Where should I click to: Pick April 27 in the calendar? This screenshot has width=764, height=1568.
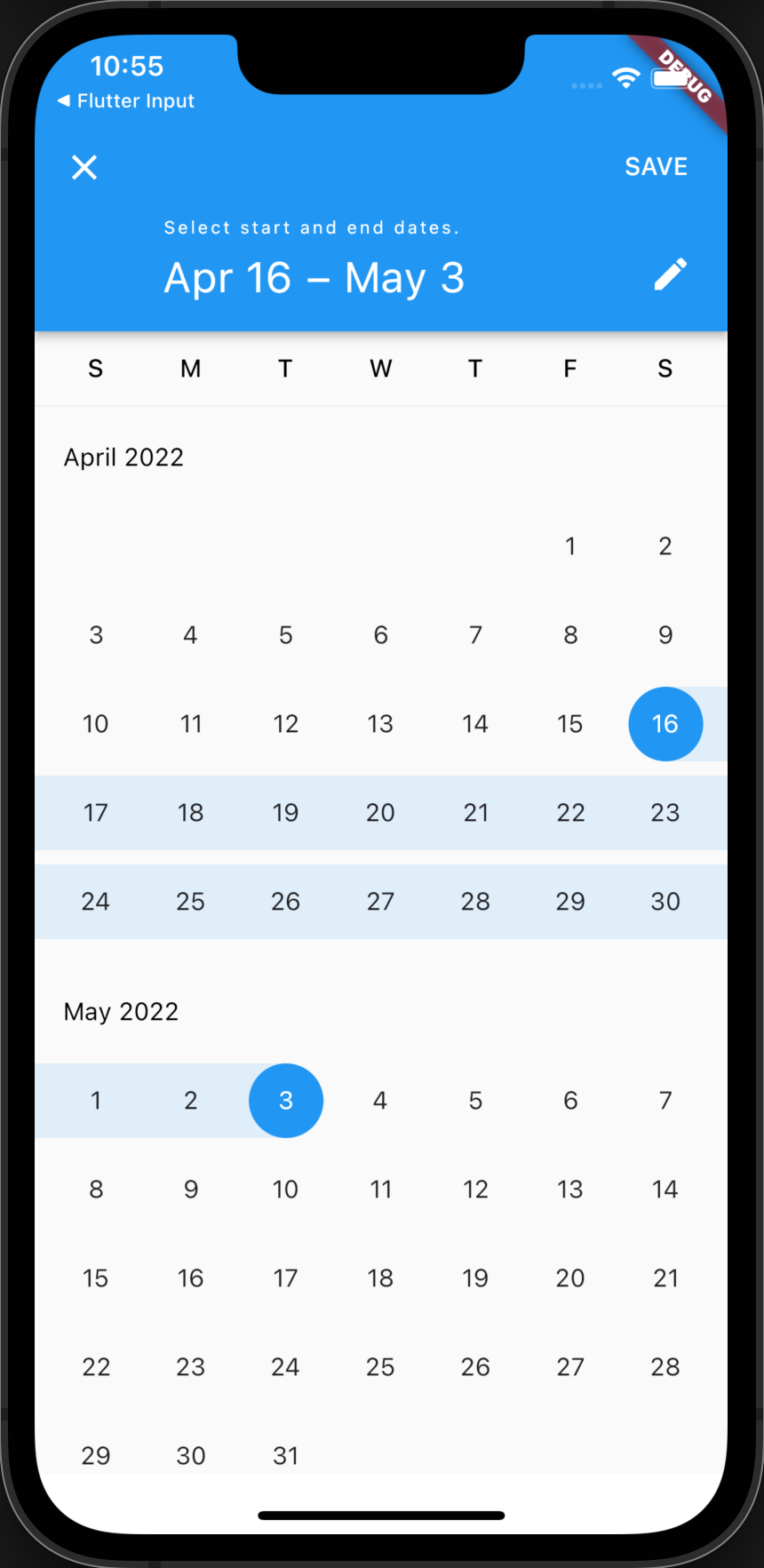coord(380,902)
